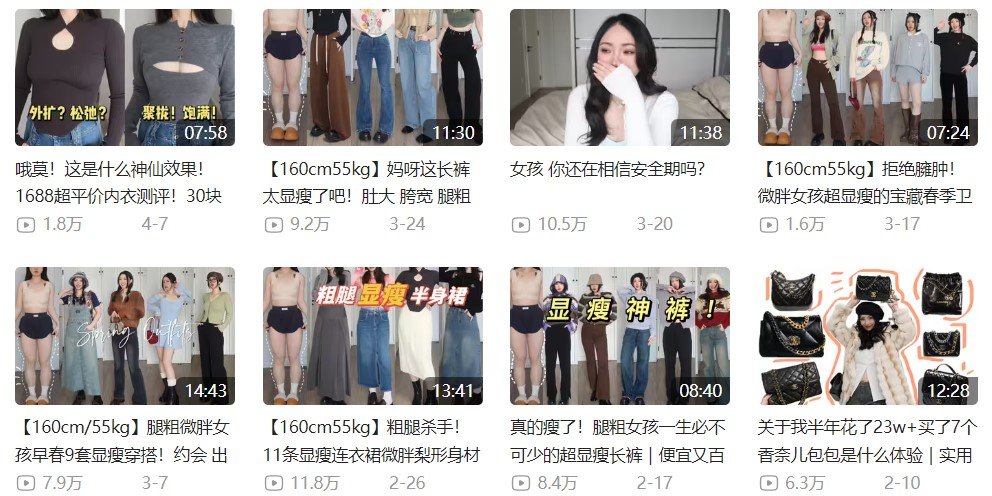
Task: Play the 11:30 slimming trousers video
Action: tap(372, 77)
